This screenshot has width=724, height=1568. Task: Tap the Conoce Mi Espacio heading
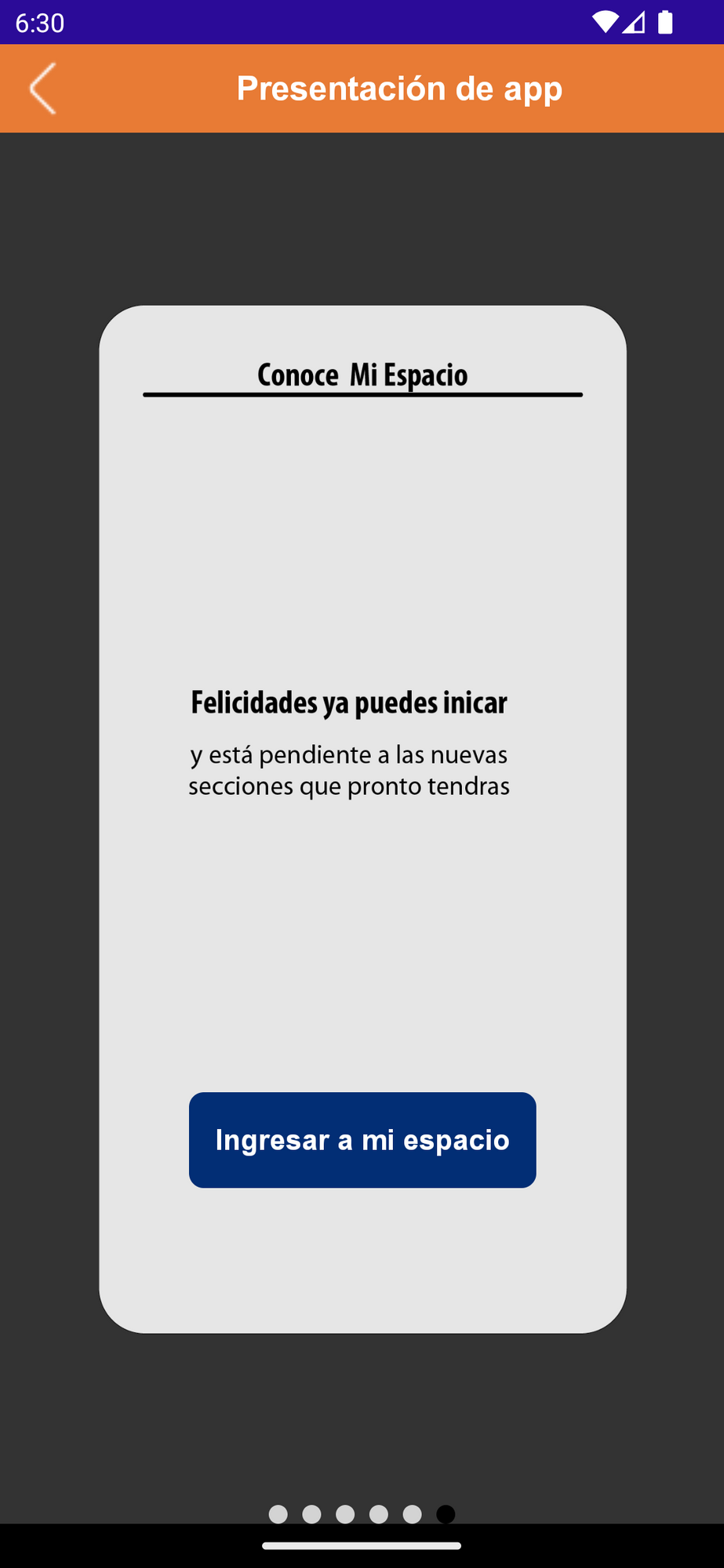point(362,376)
